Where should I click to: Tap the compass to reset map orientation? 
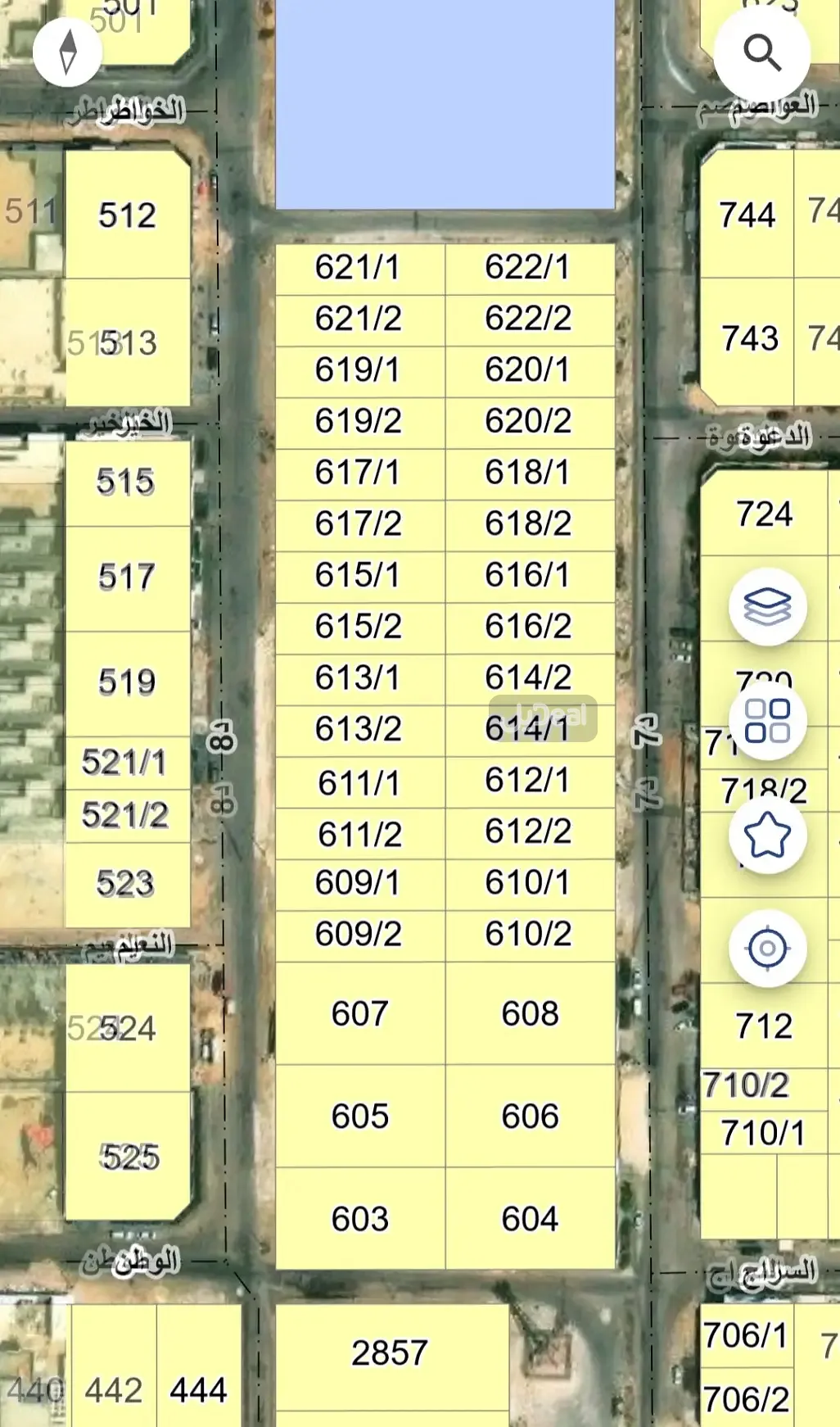pos(68,51)
